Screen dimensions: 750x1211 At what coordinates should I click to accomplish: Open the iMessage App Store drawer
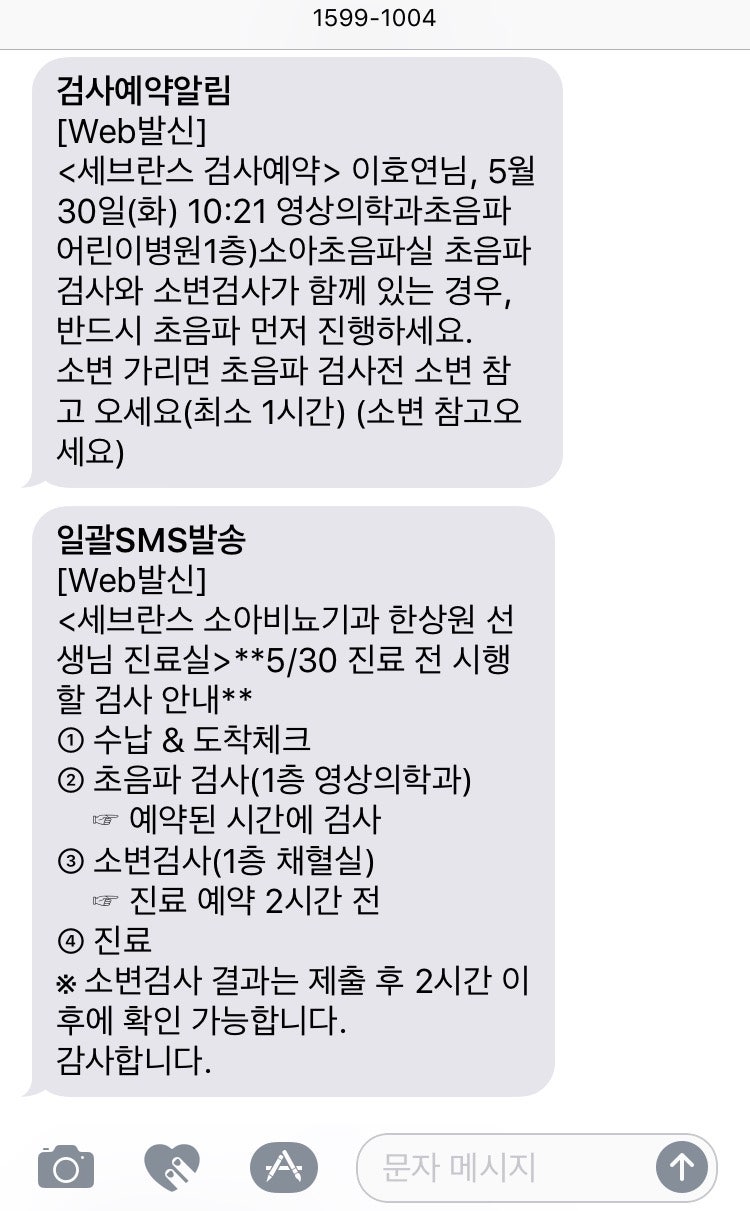283,1166
